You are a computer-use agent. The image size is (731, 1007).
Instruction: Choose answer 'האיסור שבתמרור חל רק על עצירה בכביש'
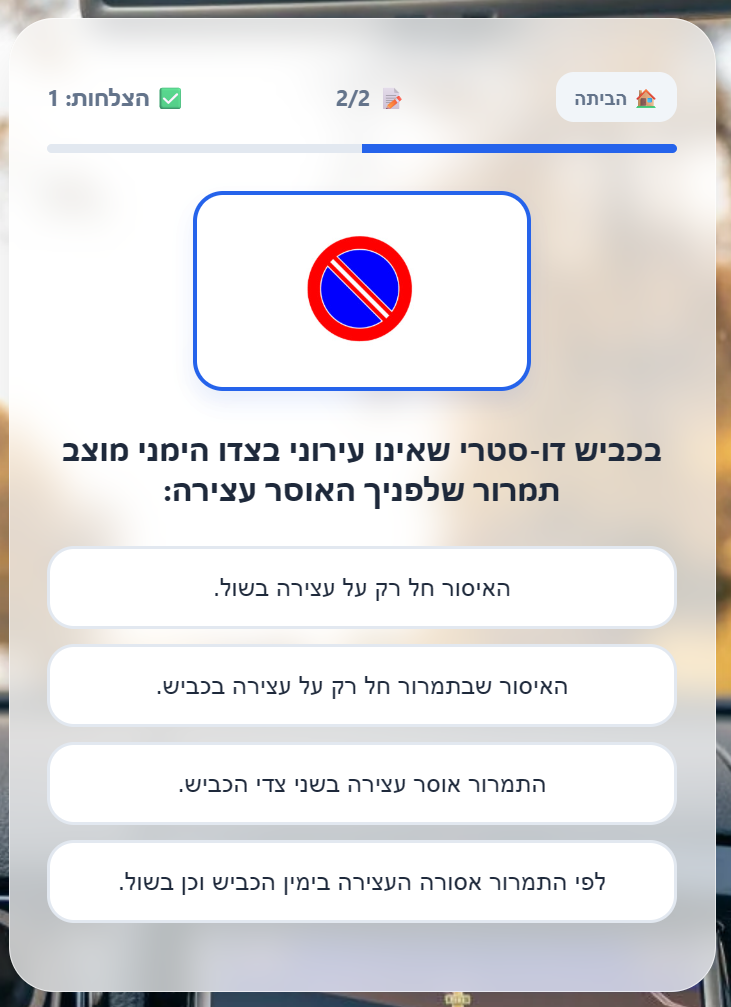[x=362, y=686]
